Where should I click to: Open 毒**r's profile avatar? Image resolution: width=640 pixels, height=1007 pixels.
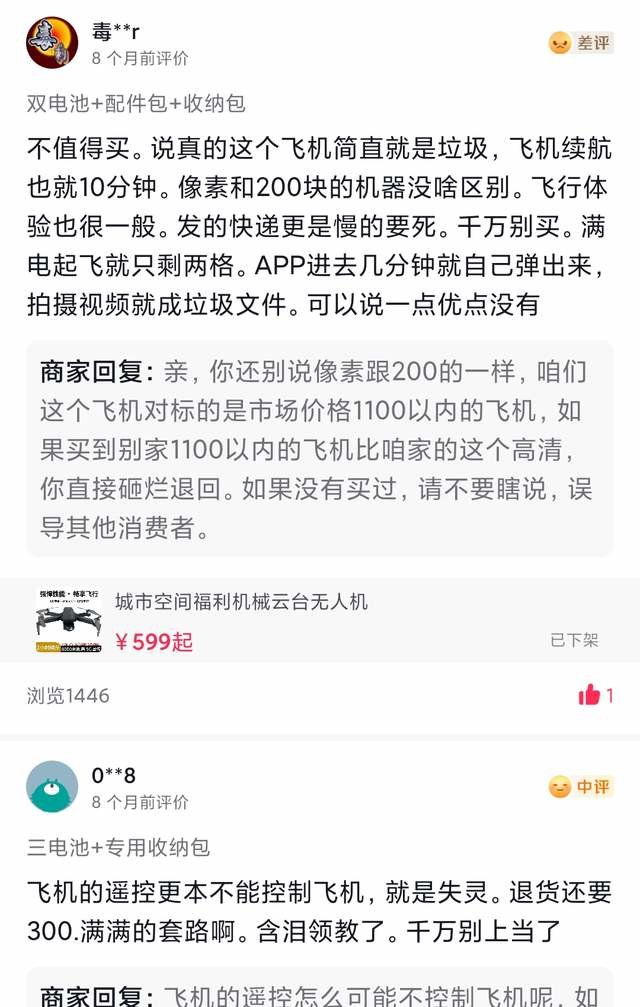point(52,43)
